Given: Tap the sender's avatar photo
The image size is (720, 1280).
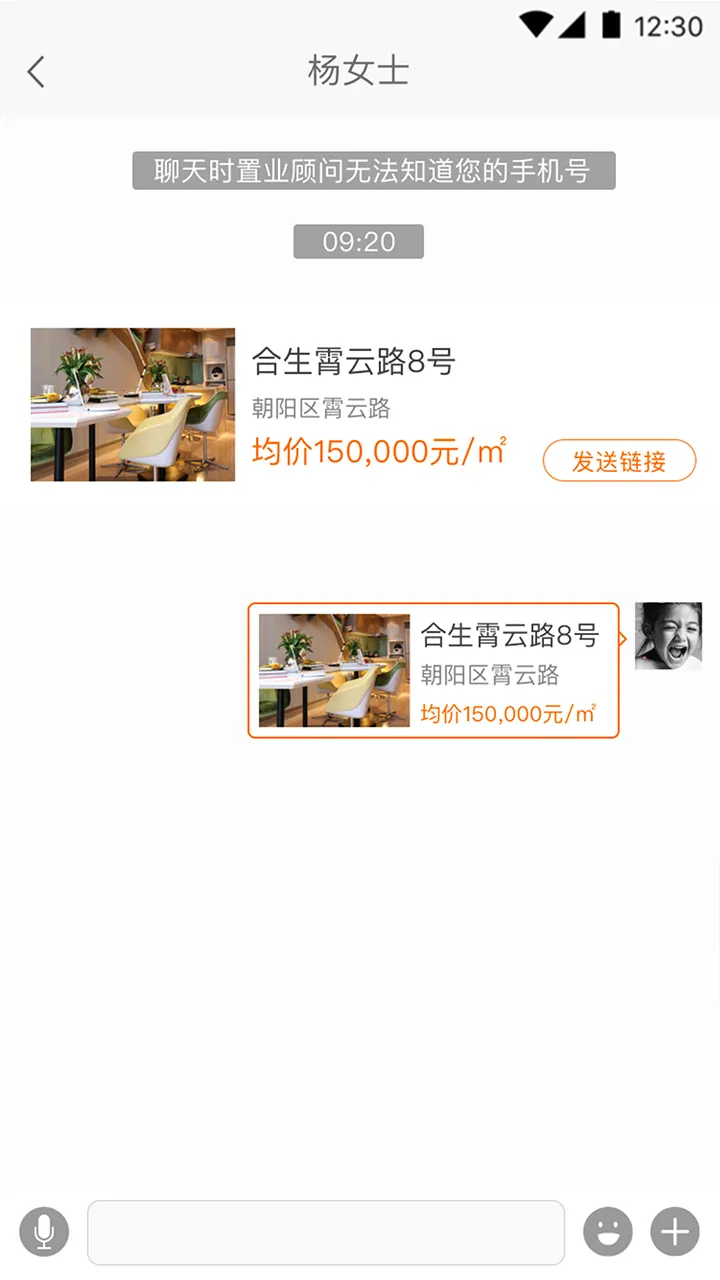Looking at the screenshot, I should [668, 636].
